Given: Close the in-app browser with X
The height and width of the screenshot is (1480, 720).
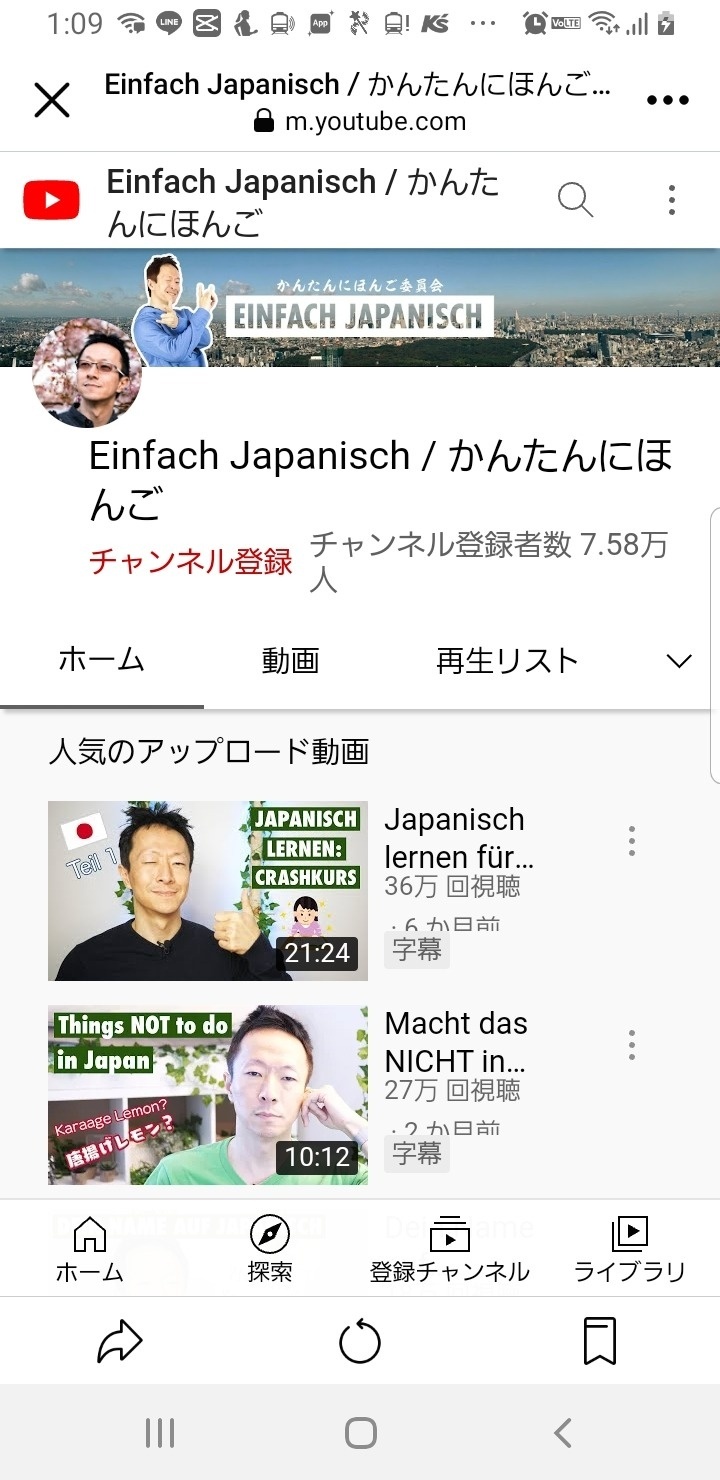Looking at the screenshot, I should tap(52, 100).
